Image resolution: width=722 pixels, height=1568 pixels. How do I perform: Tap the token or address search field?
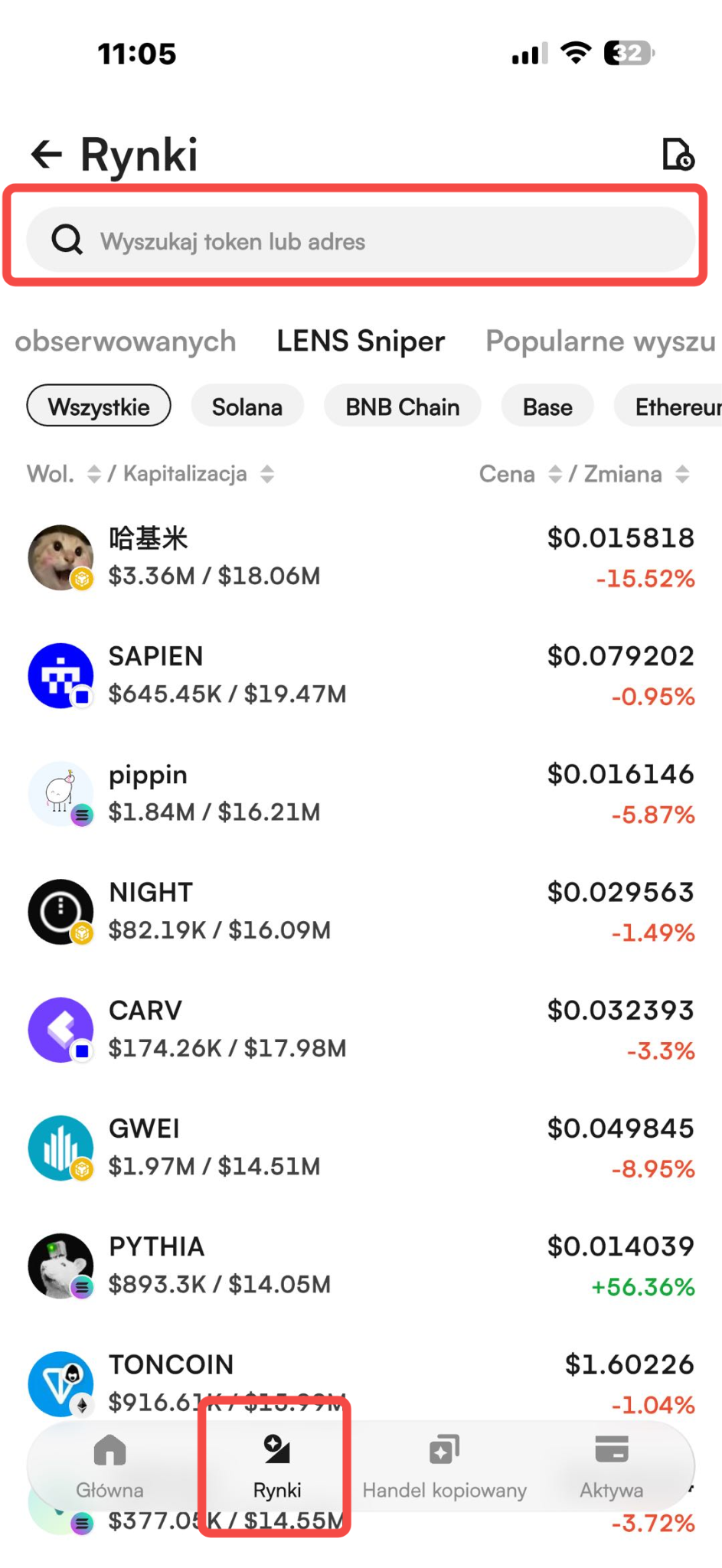[x=361, y=240]
